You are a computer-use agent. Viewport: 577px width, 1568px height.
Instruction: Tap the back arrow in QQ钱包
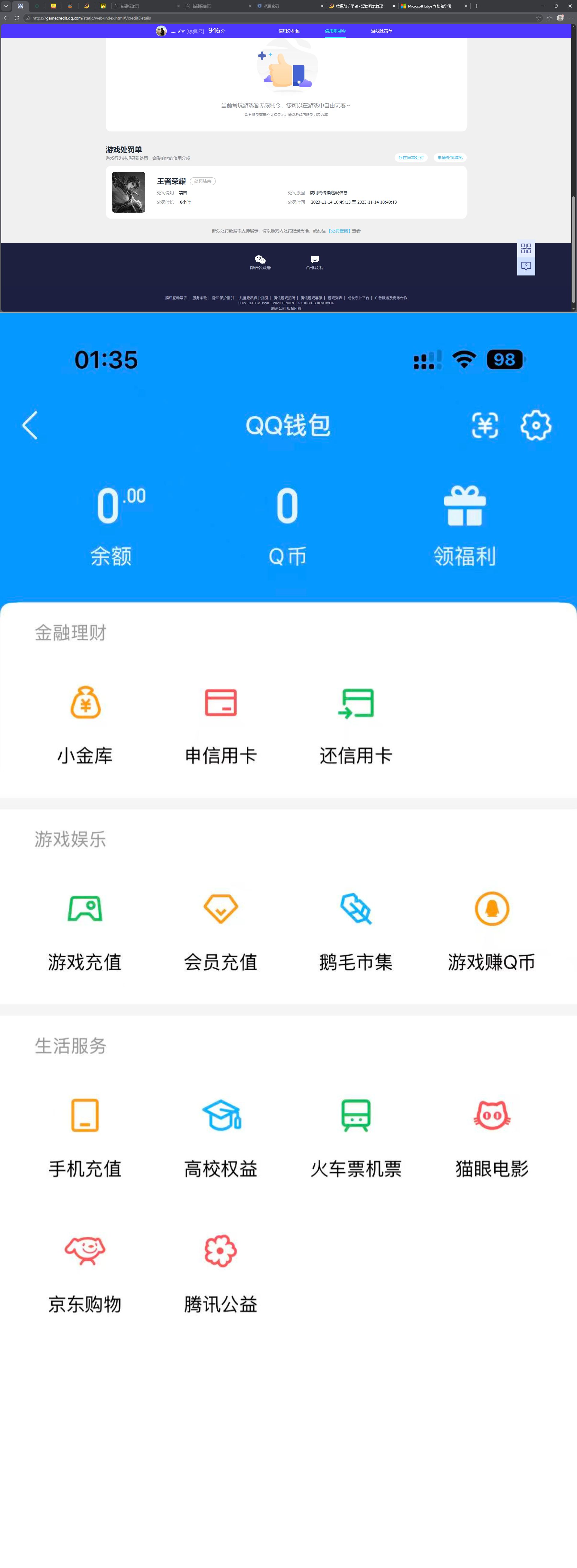(29, 426)
